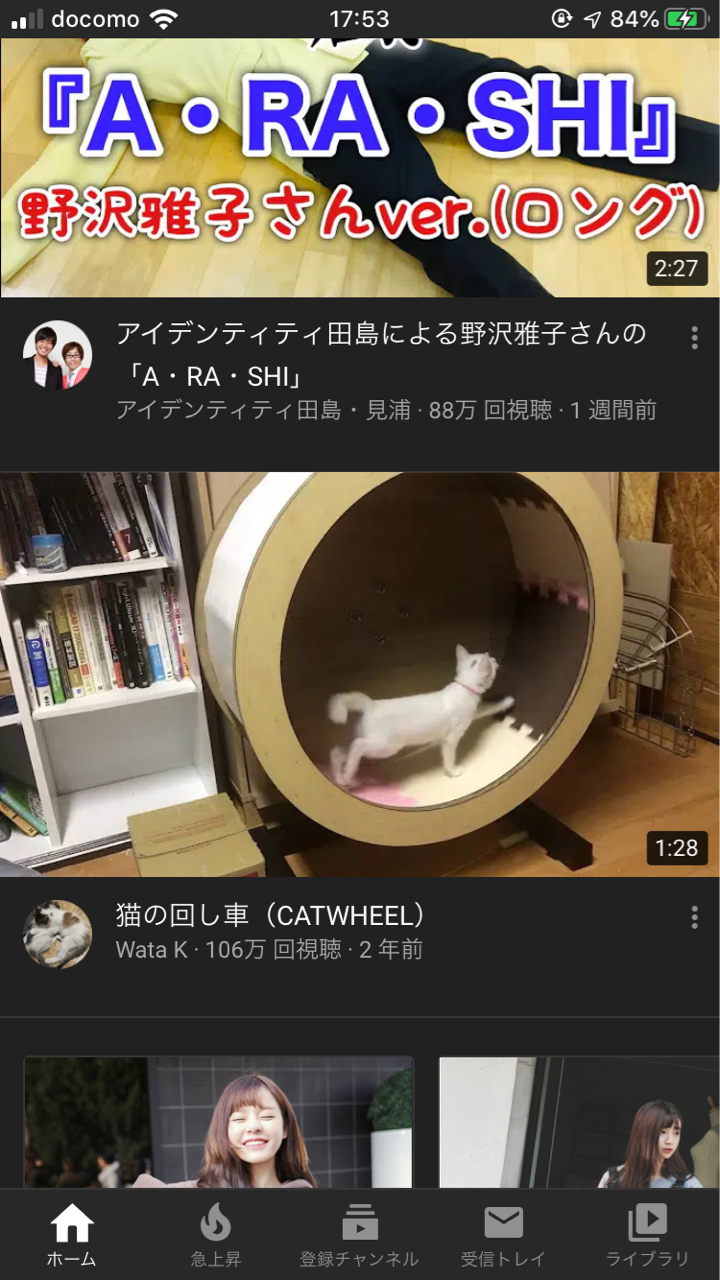Open the story card of the long-haired girl
Screen dimensions: 720x1280
pos(580,1122)
